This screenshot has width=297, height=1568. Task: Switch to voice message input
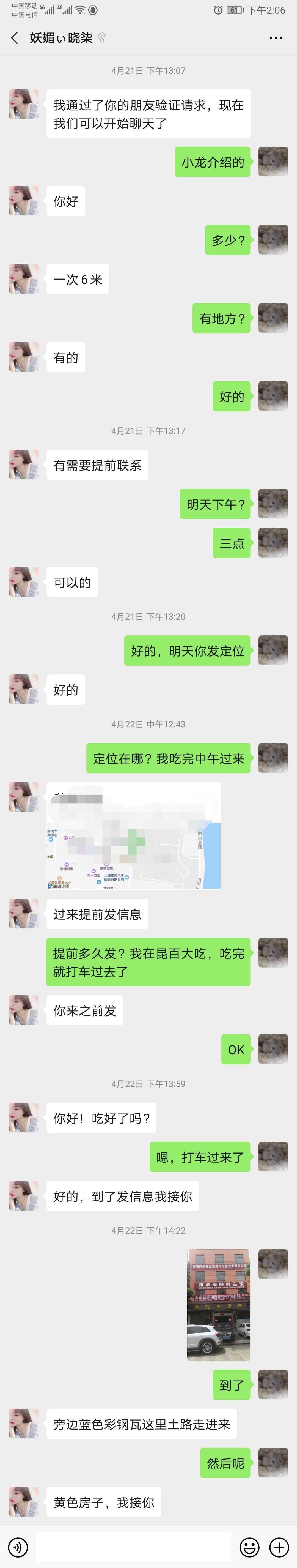pyautogui.click(x=18, y=1547)
